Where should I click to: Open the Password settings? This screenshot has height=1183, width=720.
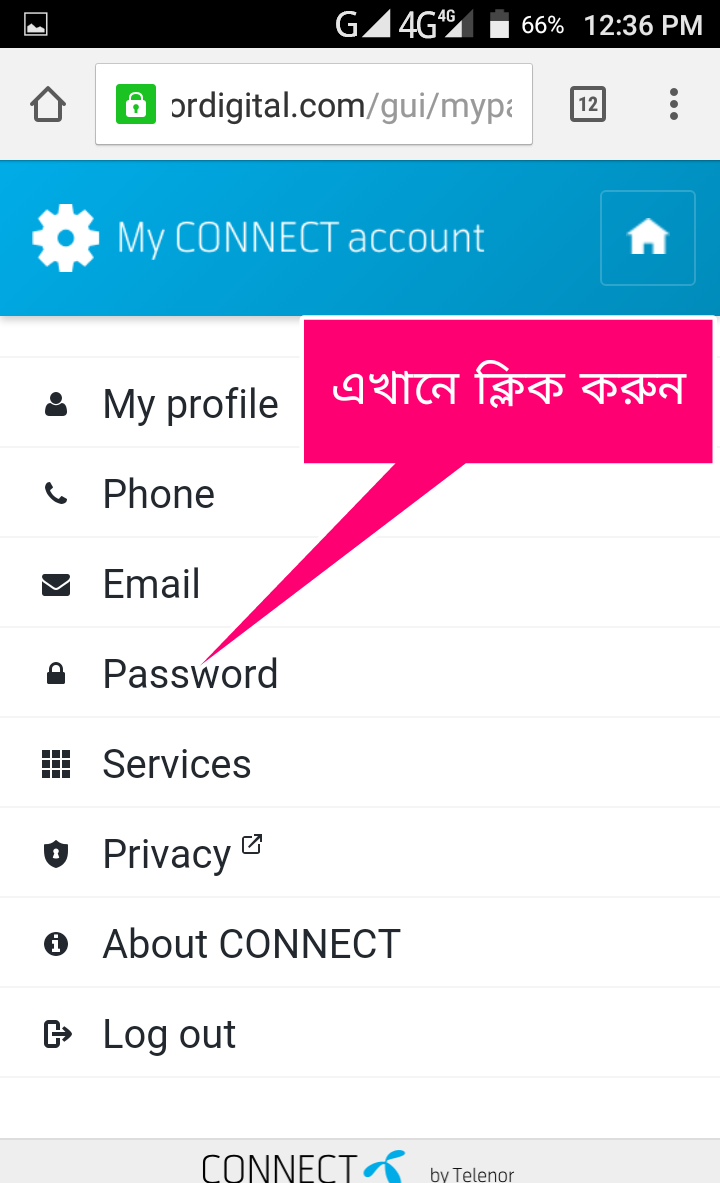pos(190,674)
